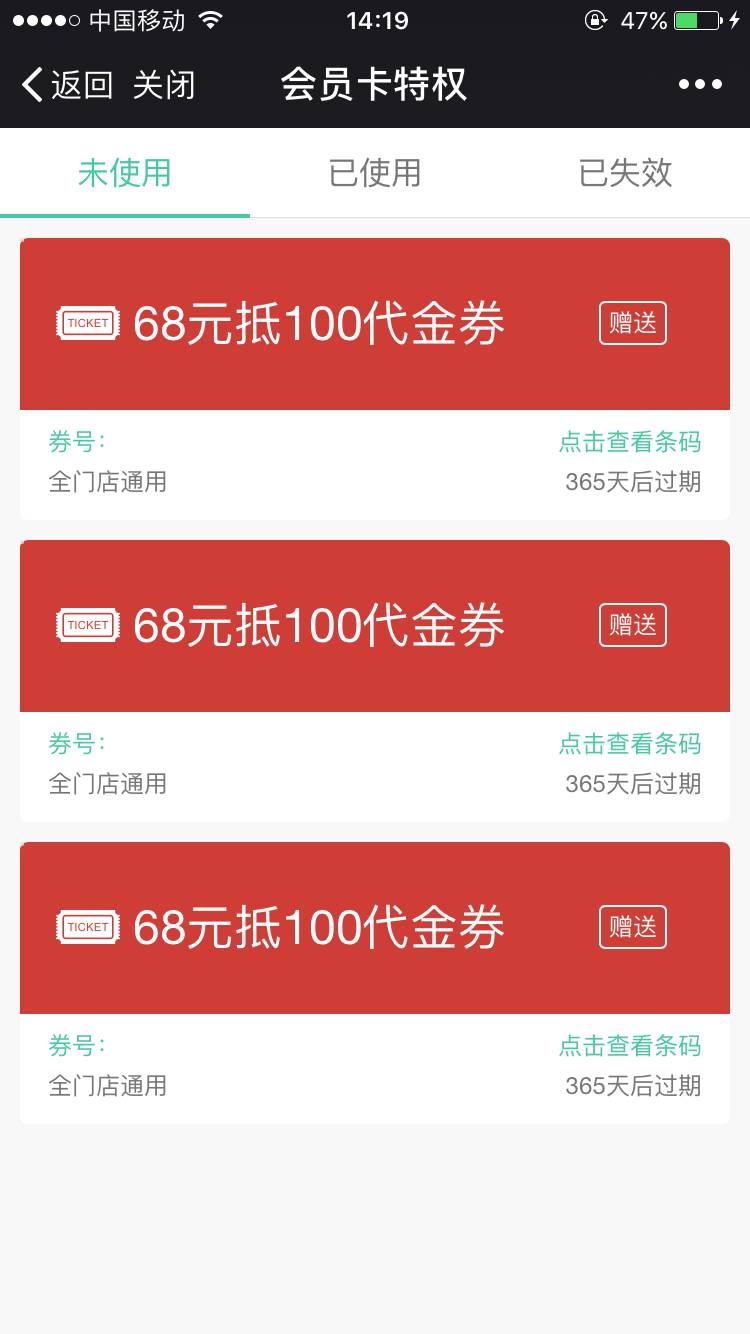Open the three-dot overflow menu
This screenshot has width=750, height=1334.
(x=700, y=84)
